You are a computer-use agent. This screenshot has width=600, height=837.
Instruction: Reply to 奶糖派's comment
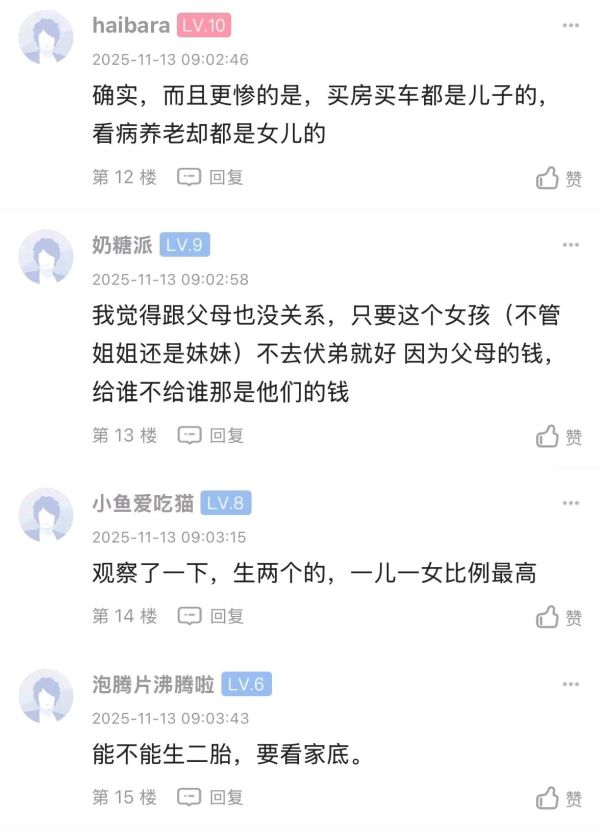coord(211,435)
